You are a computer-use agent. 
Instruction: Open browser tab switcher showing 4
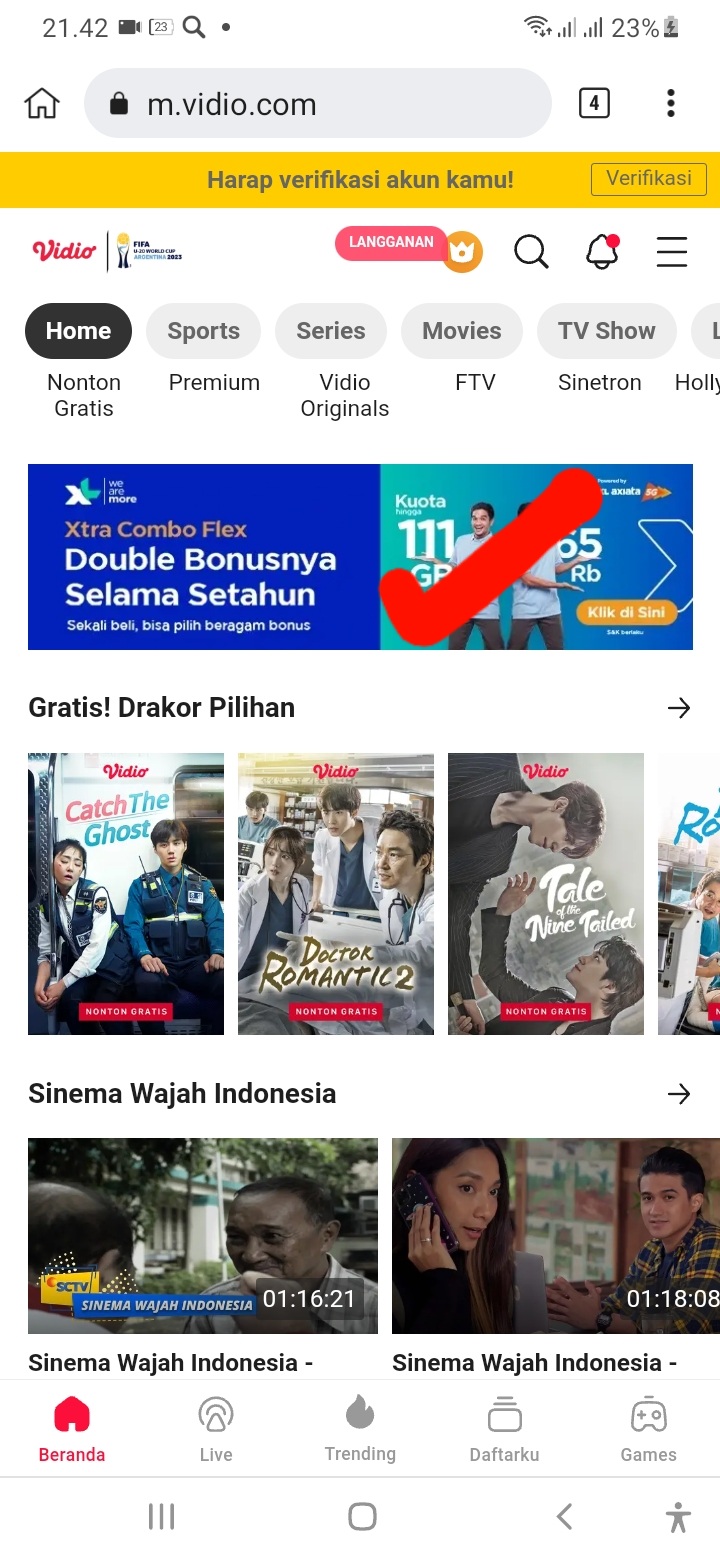(x=594, y=103)
